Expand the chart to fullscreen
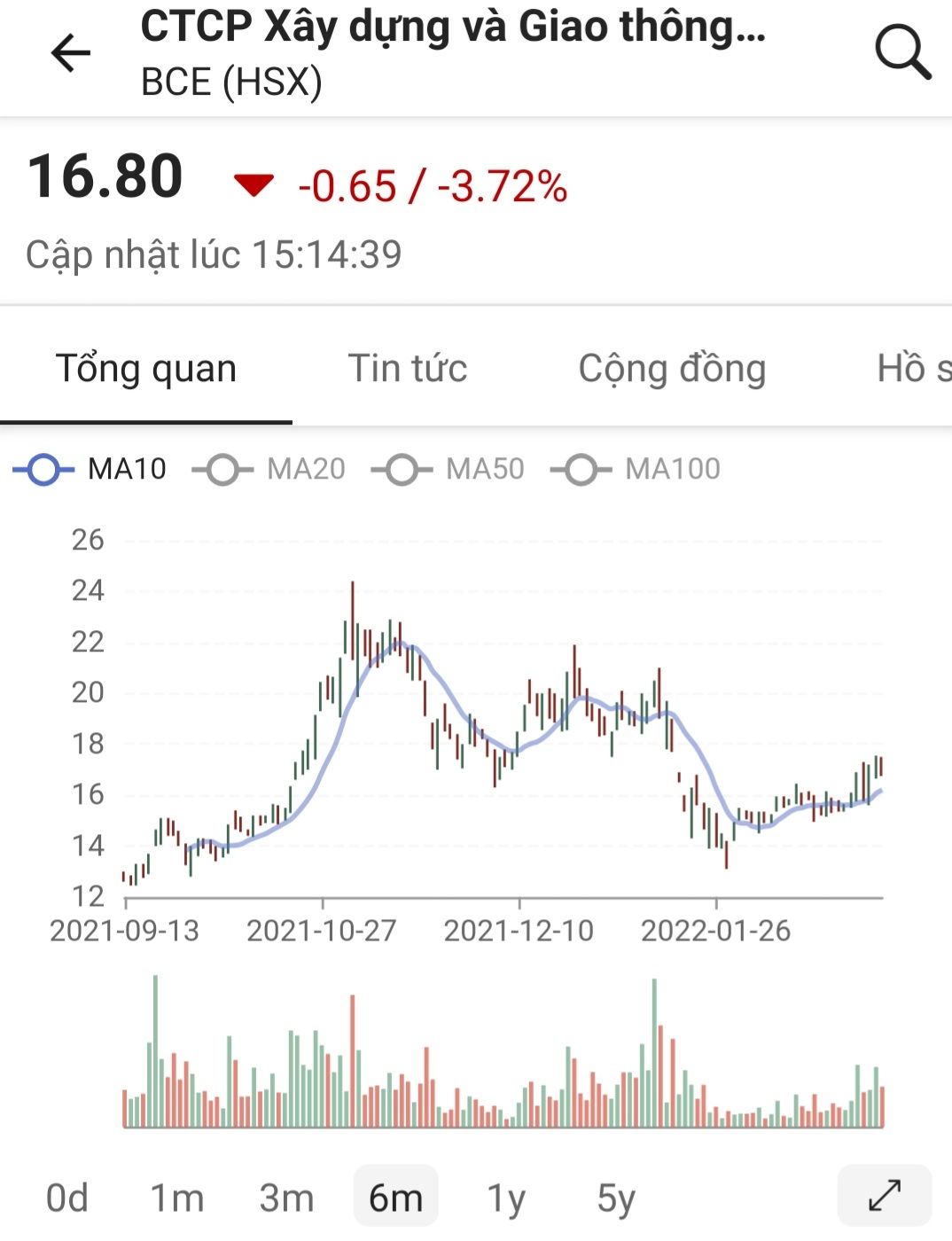Screen dimensions: 952x1241 tap(884, 1196)
